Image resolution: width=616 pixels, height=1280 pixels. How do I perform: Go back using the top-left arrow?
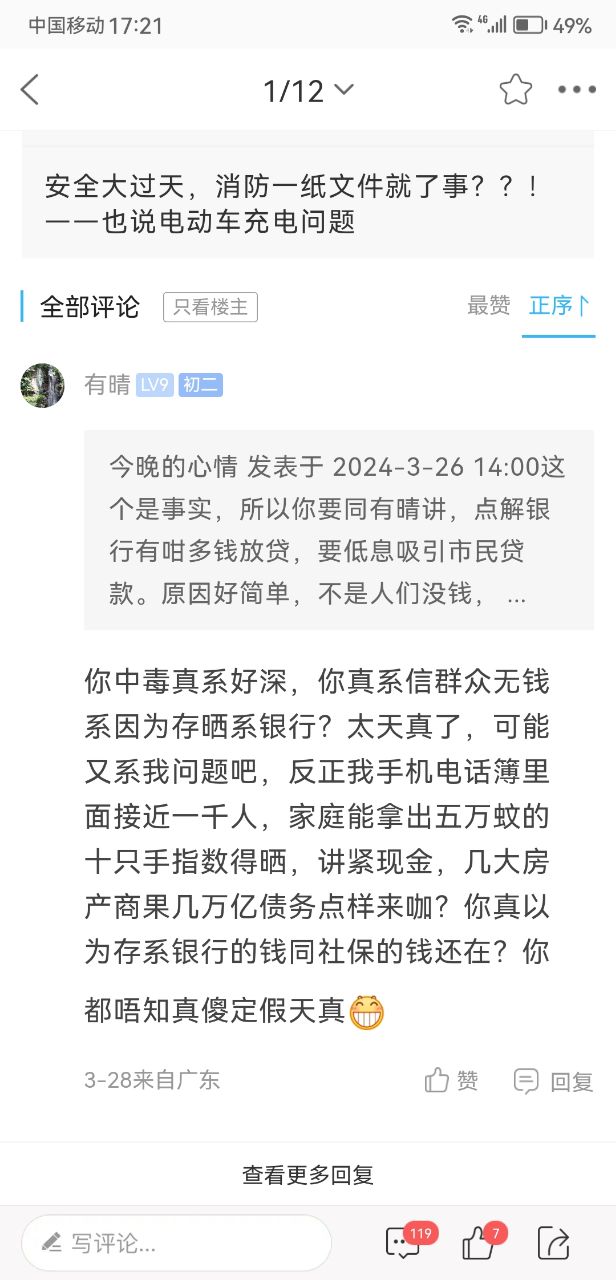click(x=30, y=91)
